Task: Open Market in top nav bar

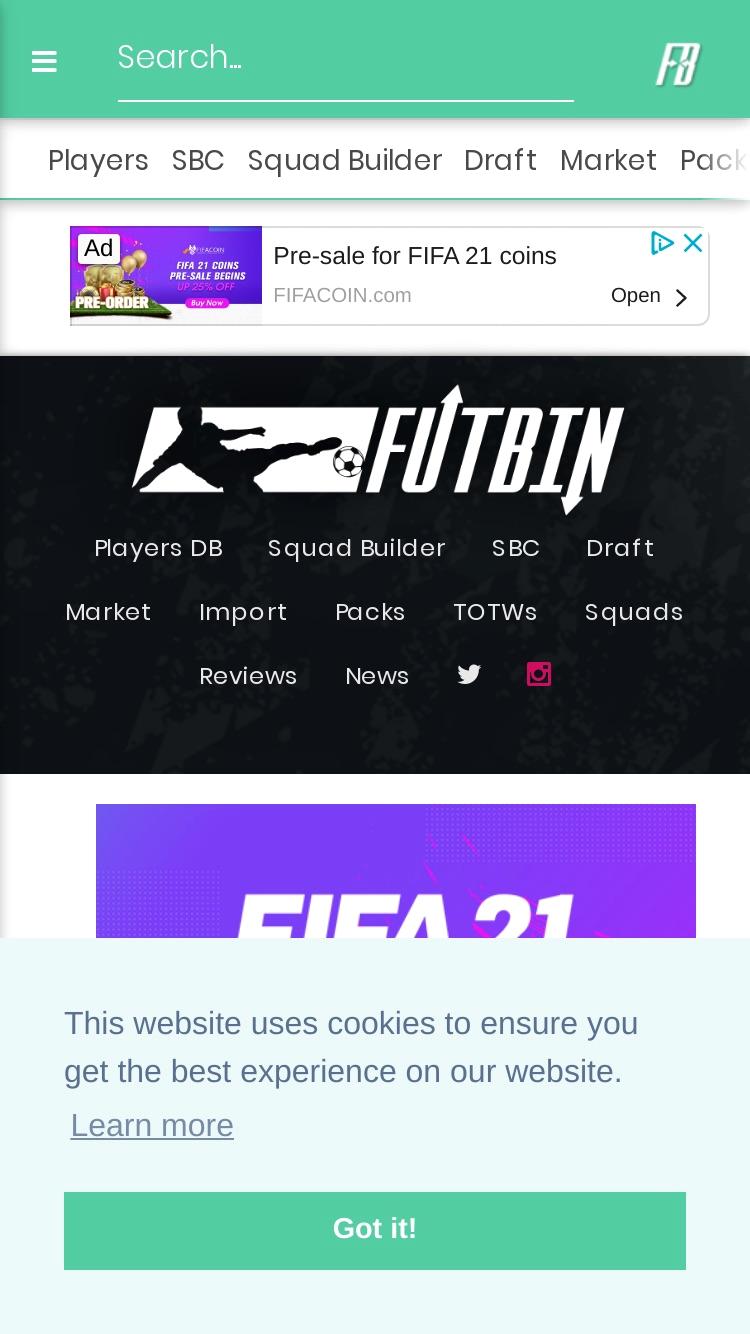Action: 608,160
